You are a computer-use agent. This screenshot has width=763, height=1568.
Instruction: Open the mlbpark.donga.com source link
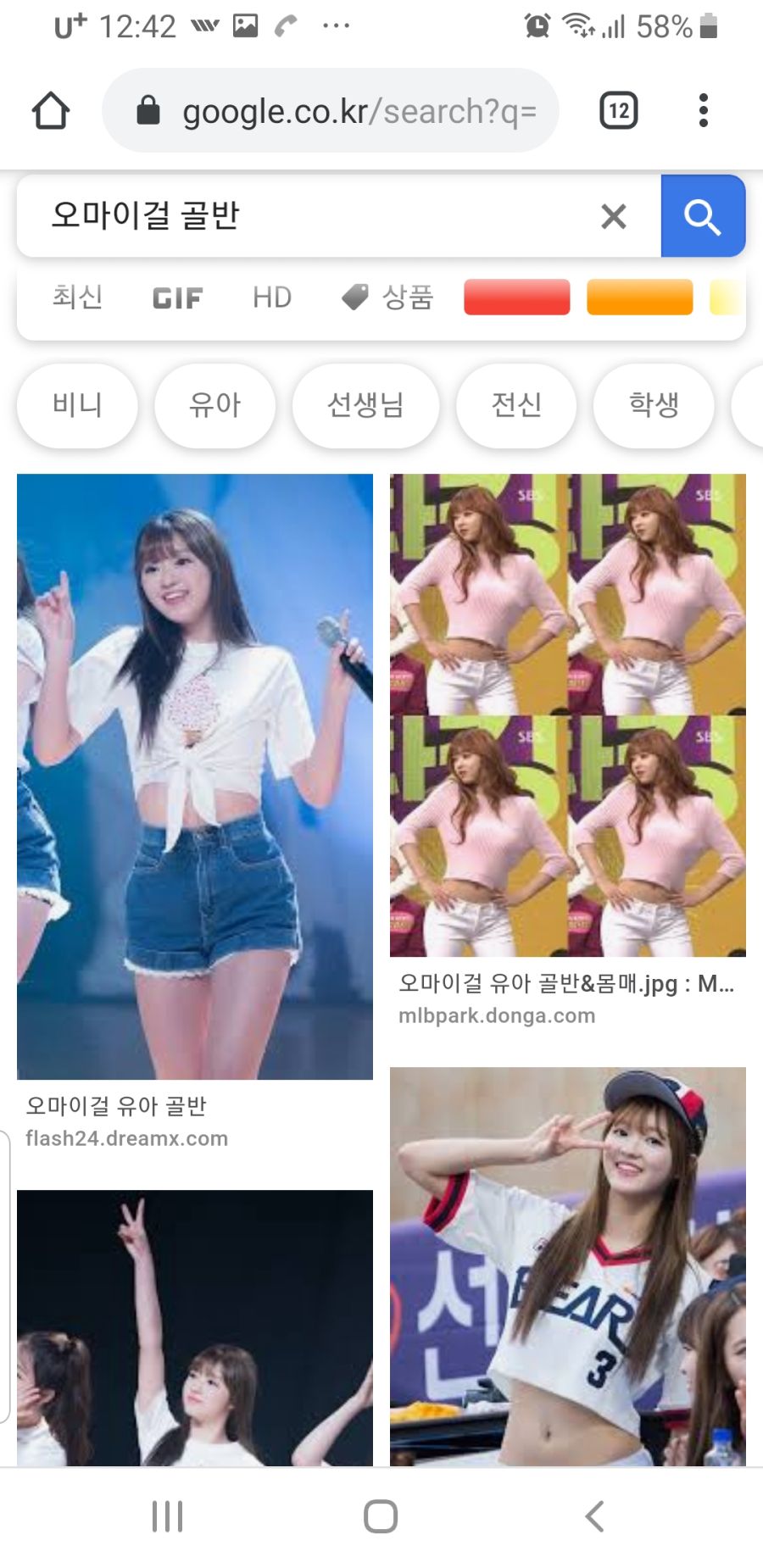click(x=496, y=1015)
